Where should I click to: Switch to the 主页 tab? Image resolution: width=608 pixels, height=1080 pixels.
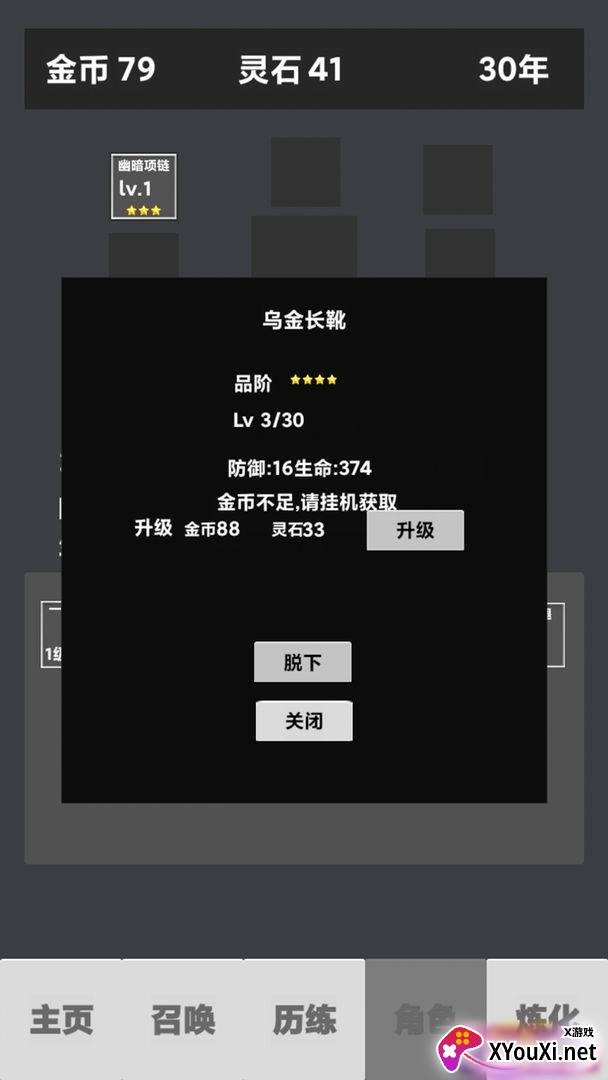tap(61, 1019)
